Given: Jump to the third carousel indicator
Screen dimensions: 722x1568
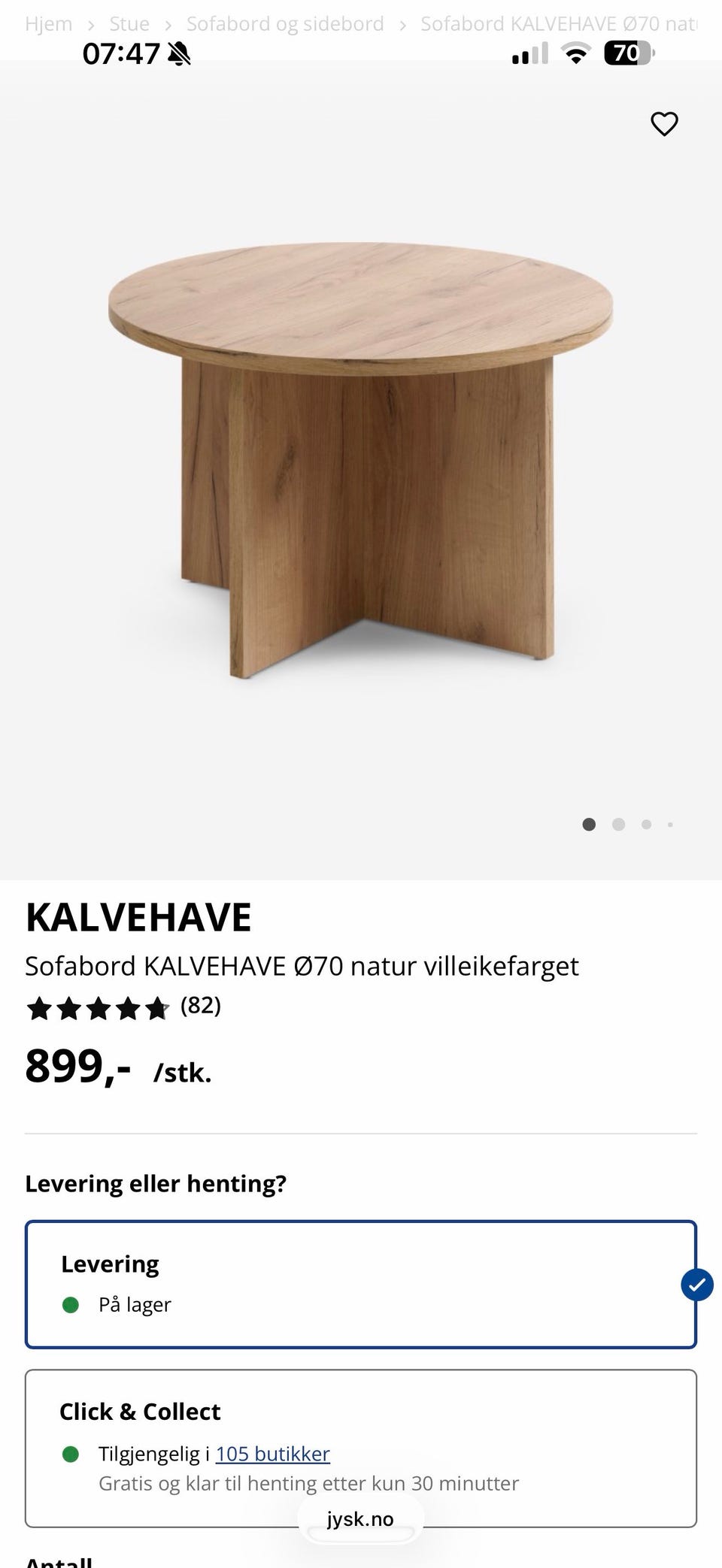Looking at the screenshot, I should [x=645, y=825].
